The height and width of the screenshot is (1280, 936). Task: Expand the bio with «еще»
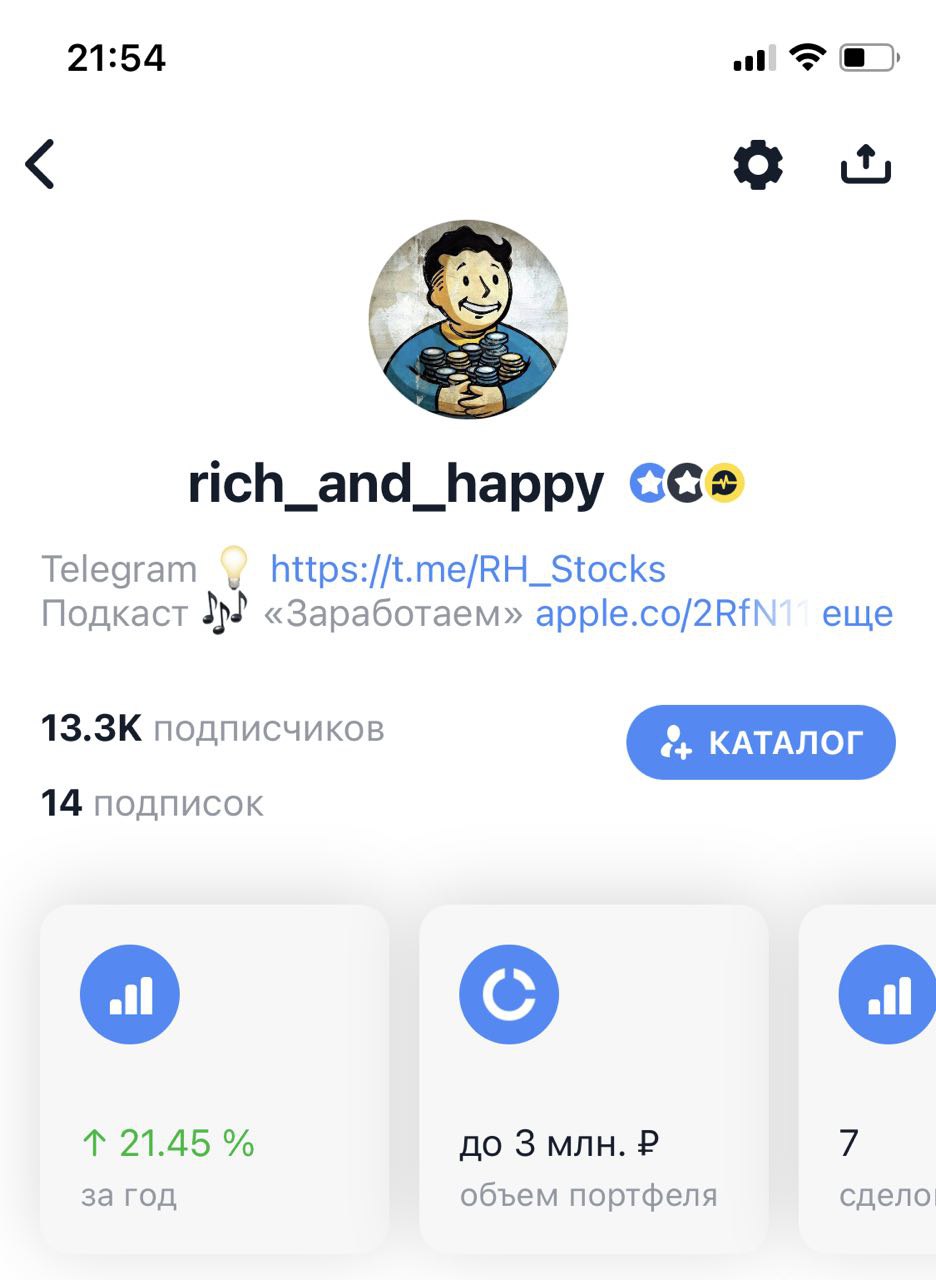tap(857, 613)
